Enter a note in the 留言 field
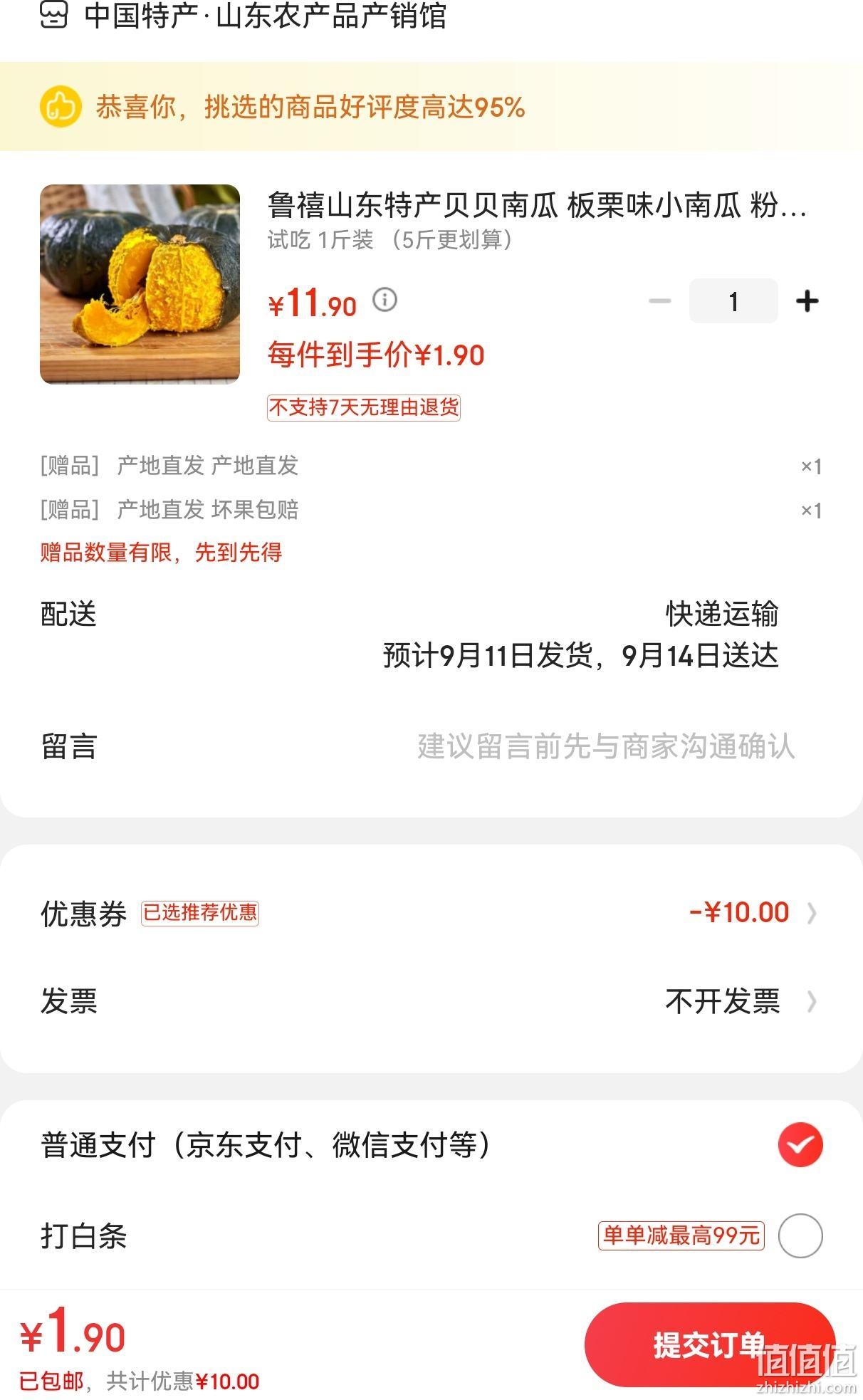863x1400 pixels. point(431,746)
